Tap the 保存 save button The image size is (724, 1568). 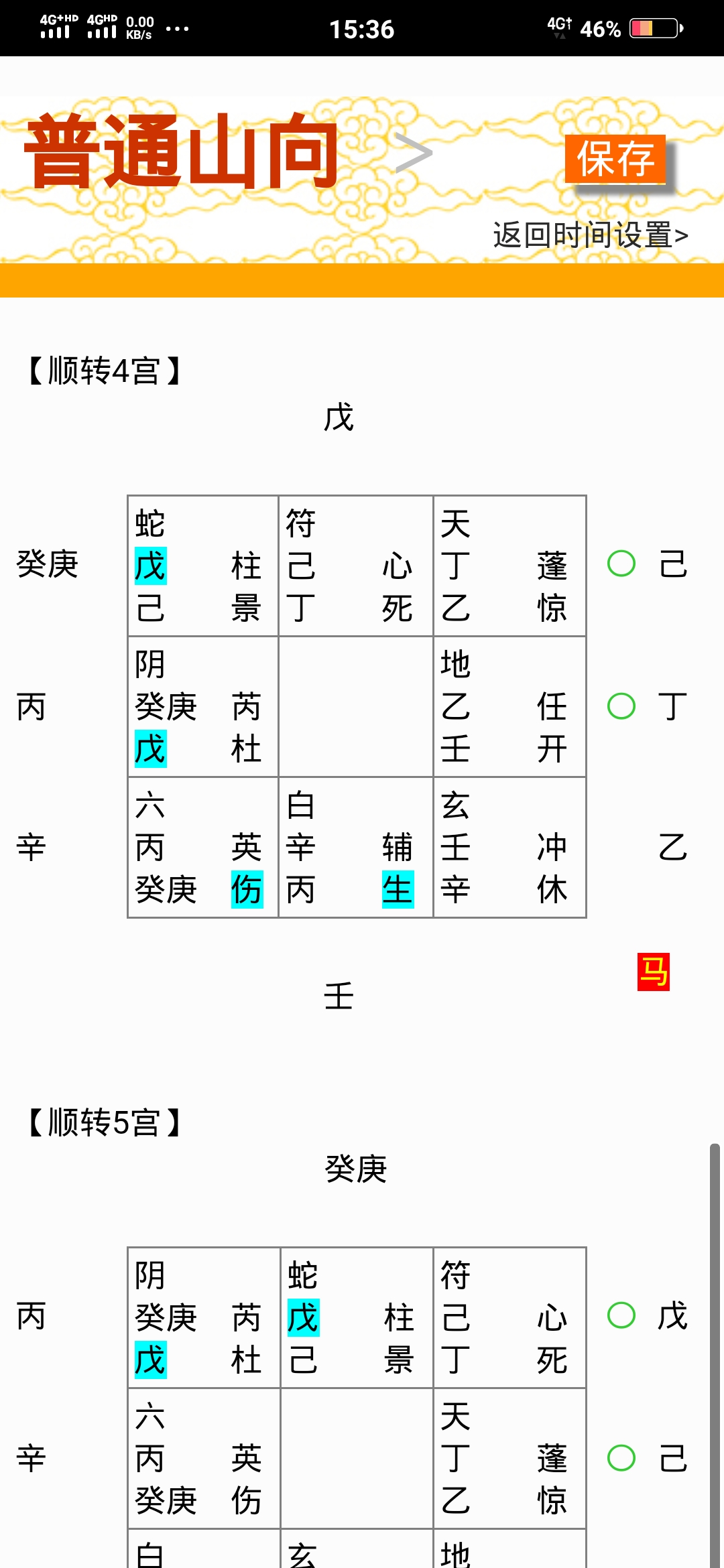[x=615, y=159]
